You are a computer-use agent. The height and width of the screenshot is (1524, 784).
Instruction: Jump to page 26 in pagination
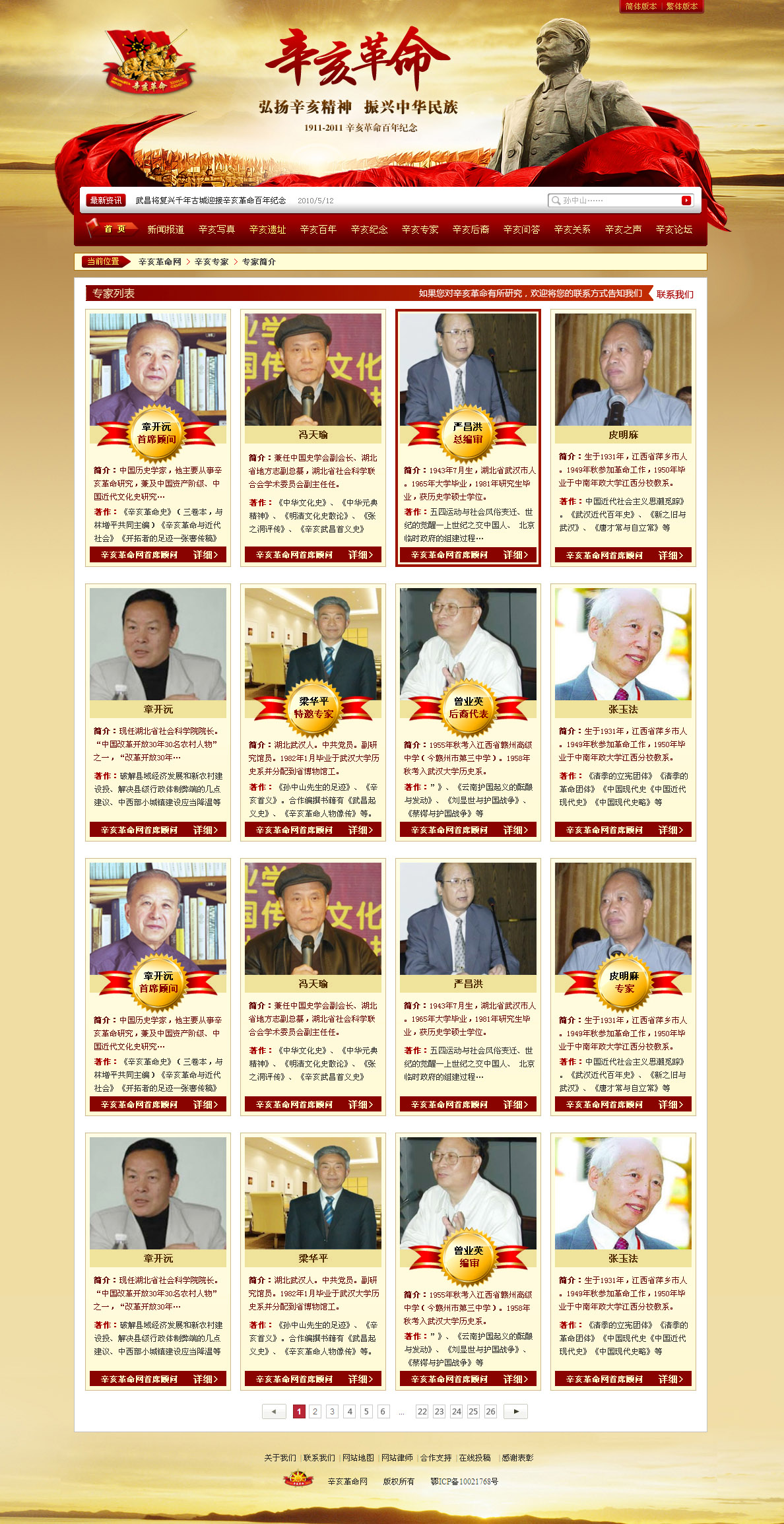[x=490, y=1411]
